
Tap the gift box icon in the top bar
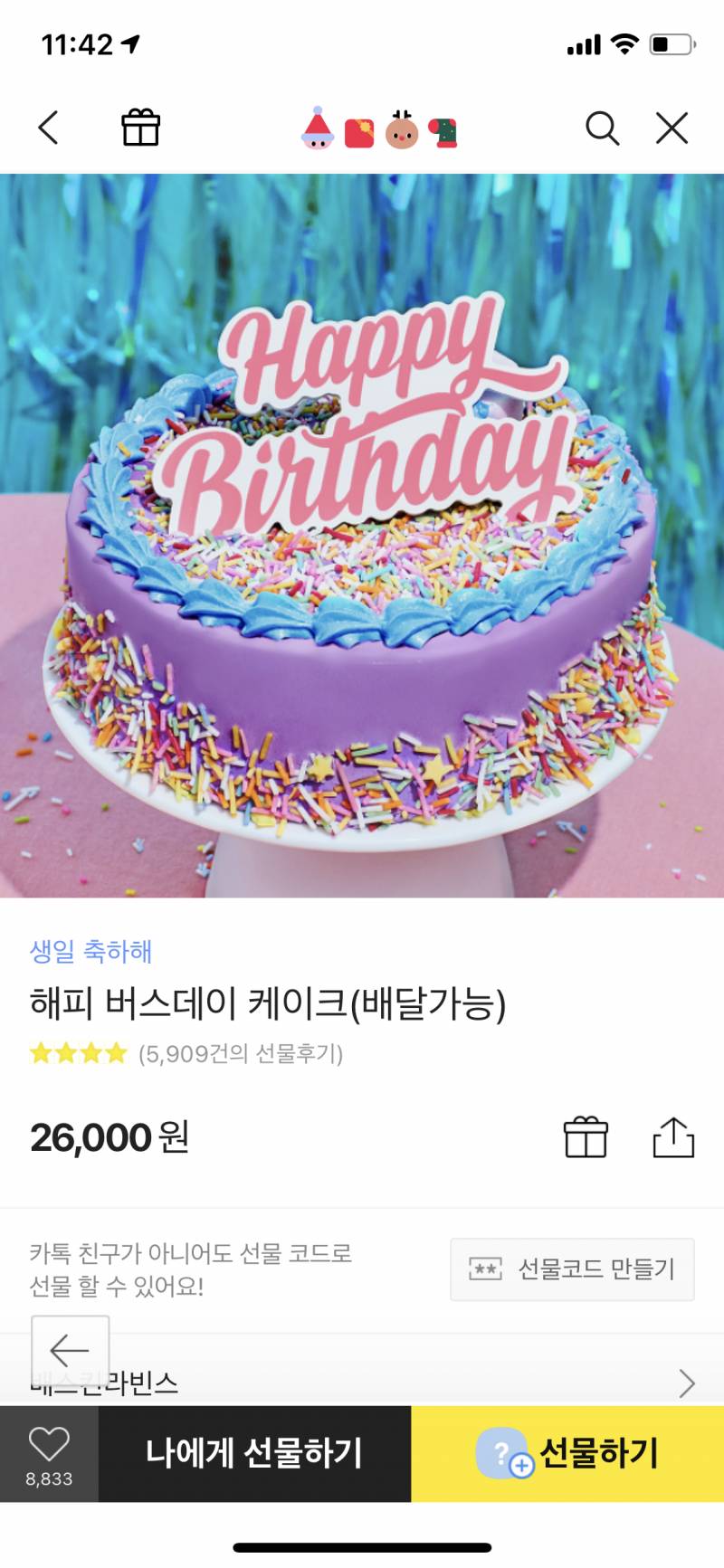click(141, 128)
